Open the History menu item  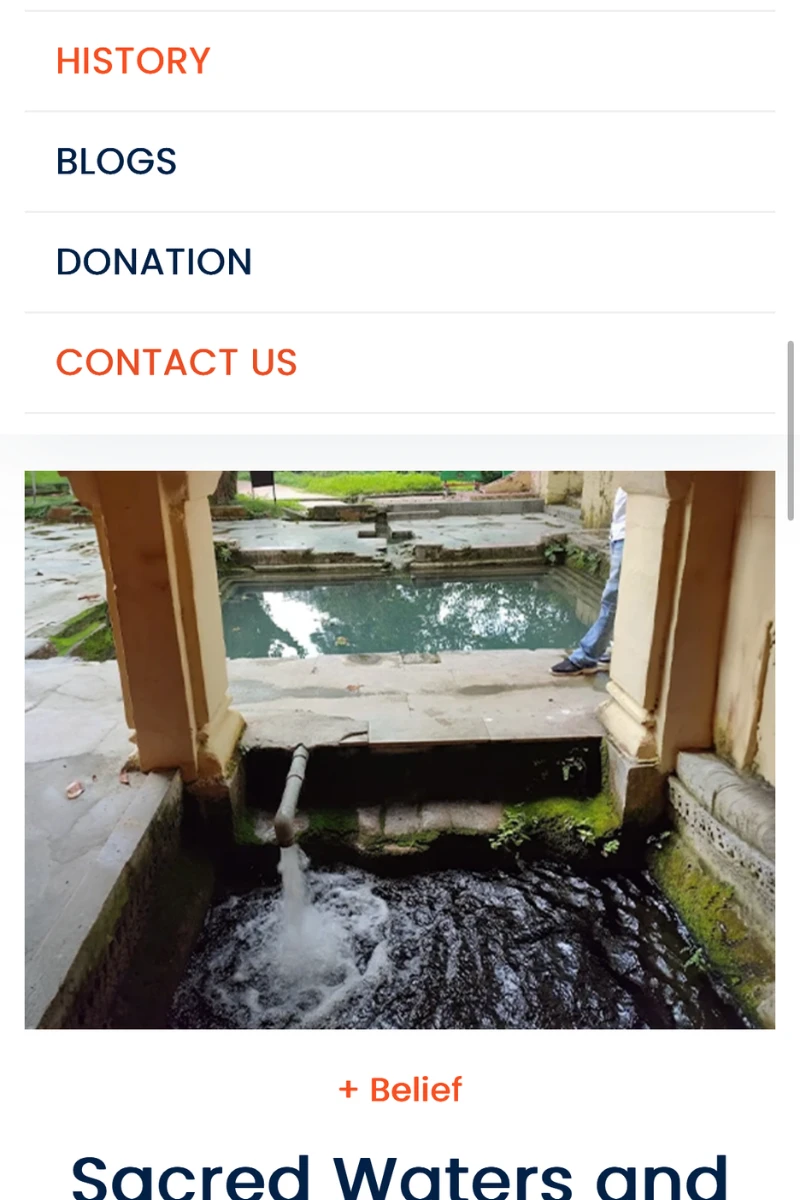[x=133, y=62]
